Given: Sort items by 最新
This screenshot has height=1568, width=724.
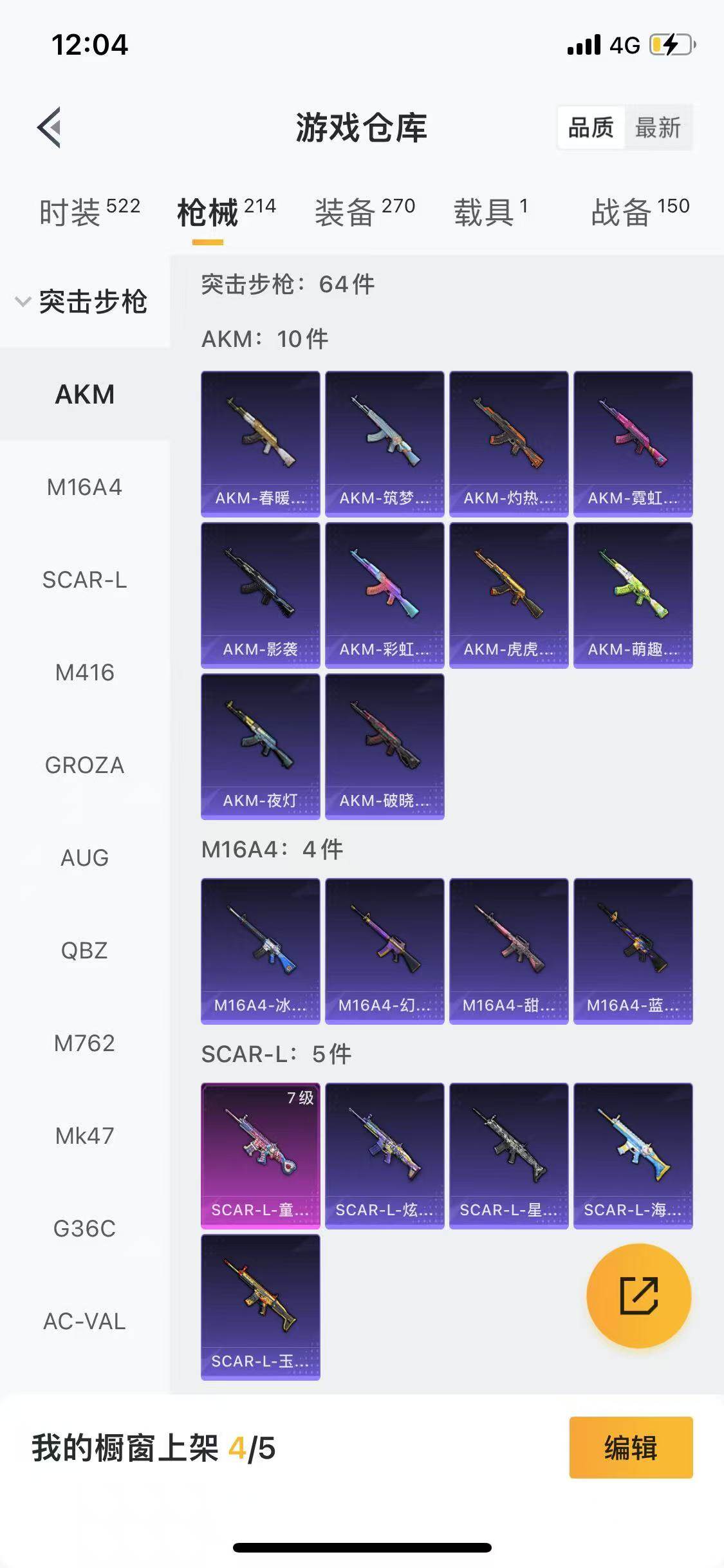Looking at the screenshot, I should [x=658, y=127].
